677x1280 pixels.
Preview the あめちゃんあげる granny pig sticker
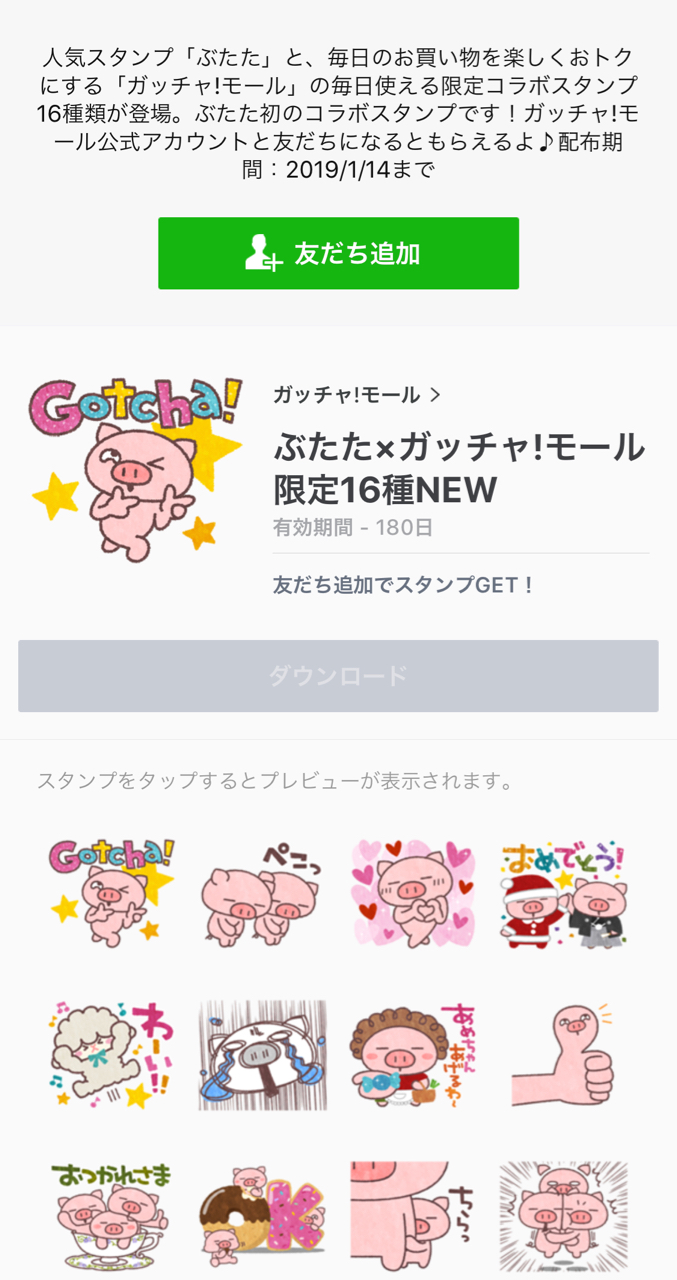coord(412,1054)
